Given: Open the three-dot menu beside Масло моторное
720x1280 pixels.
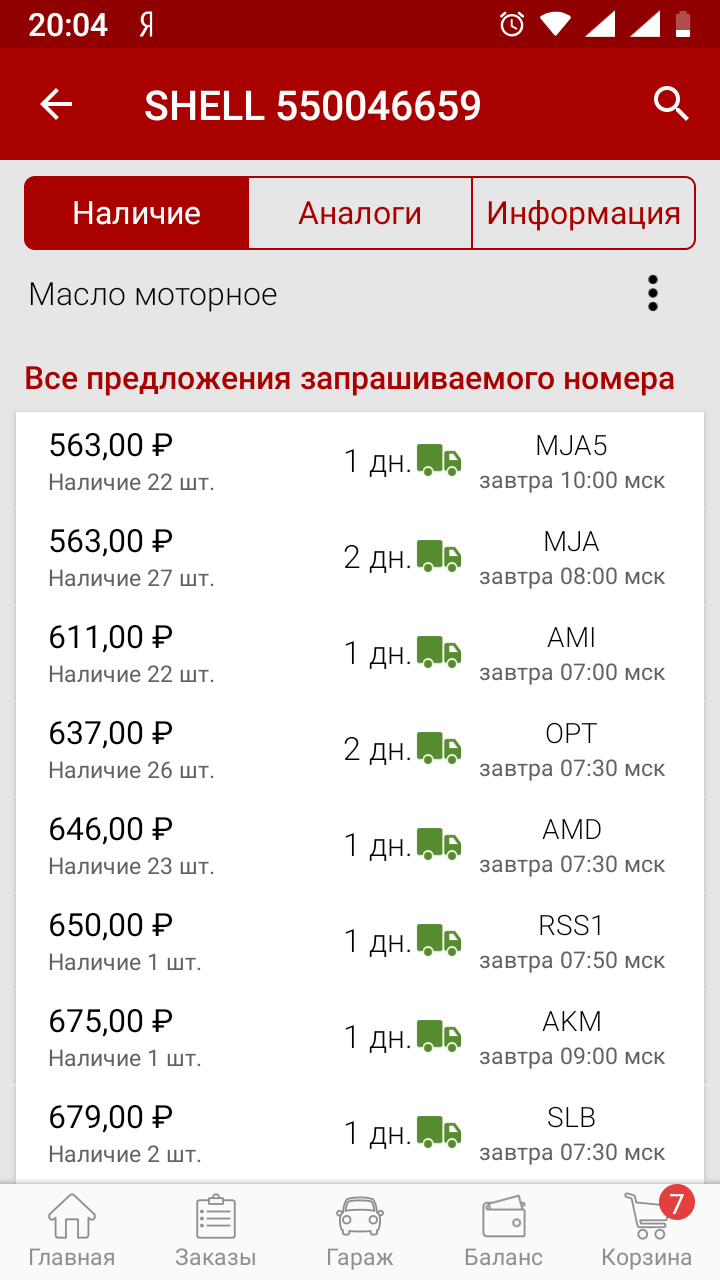Looking at the screenshot, I should [x=653, y=293].
